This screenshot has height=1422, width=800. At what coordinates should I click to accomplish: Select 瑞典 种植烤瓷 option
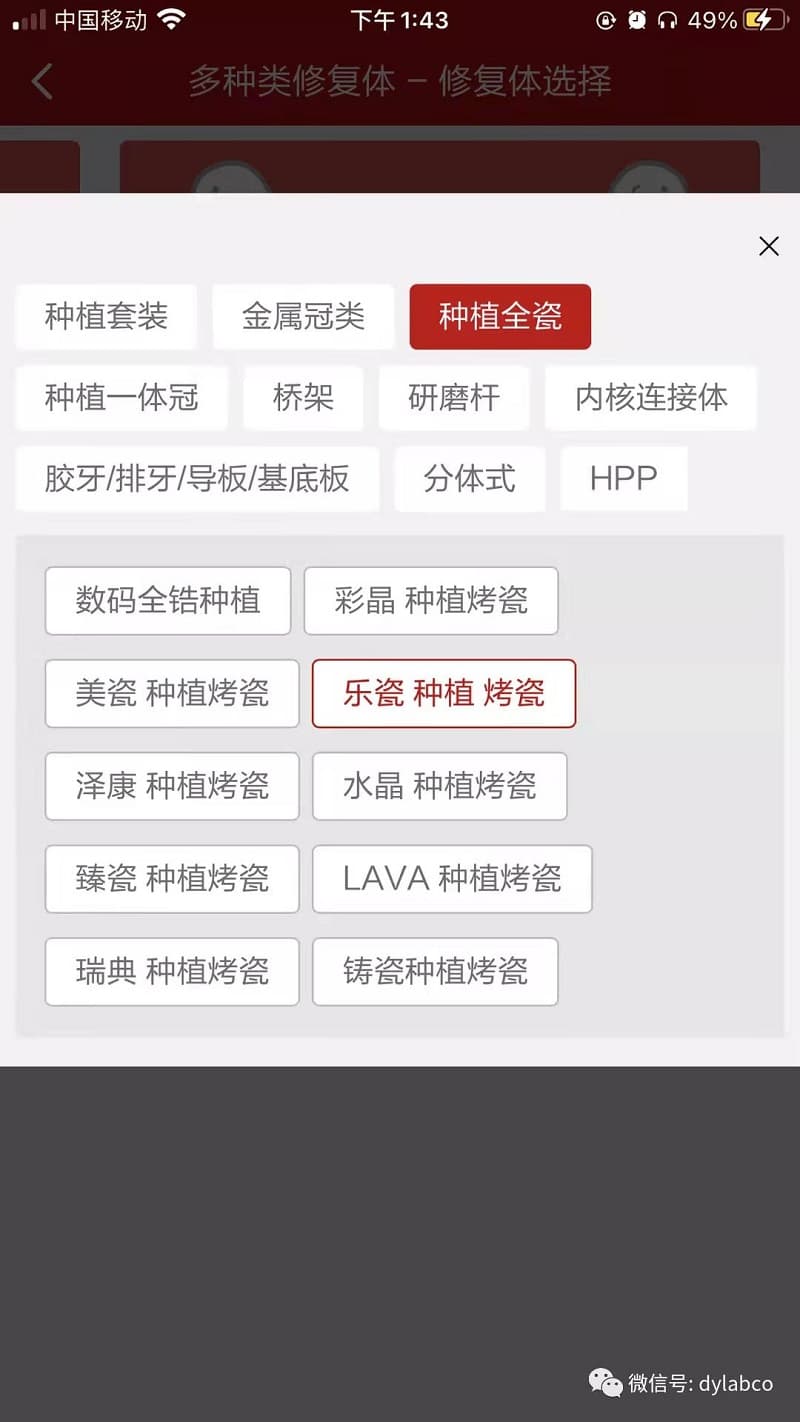click(172, 971)
